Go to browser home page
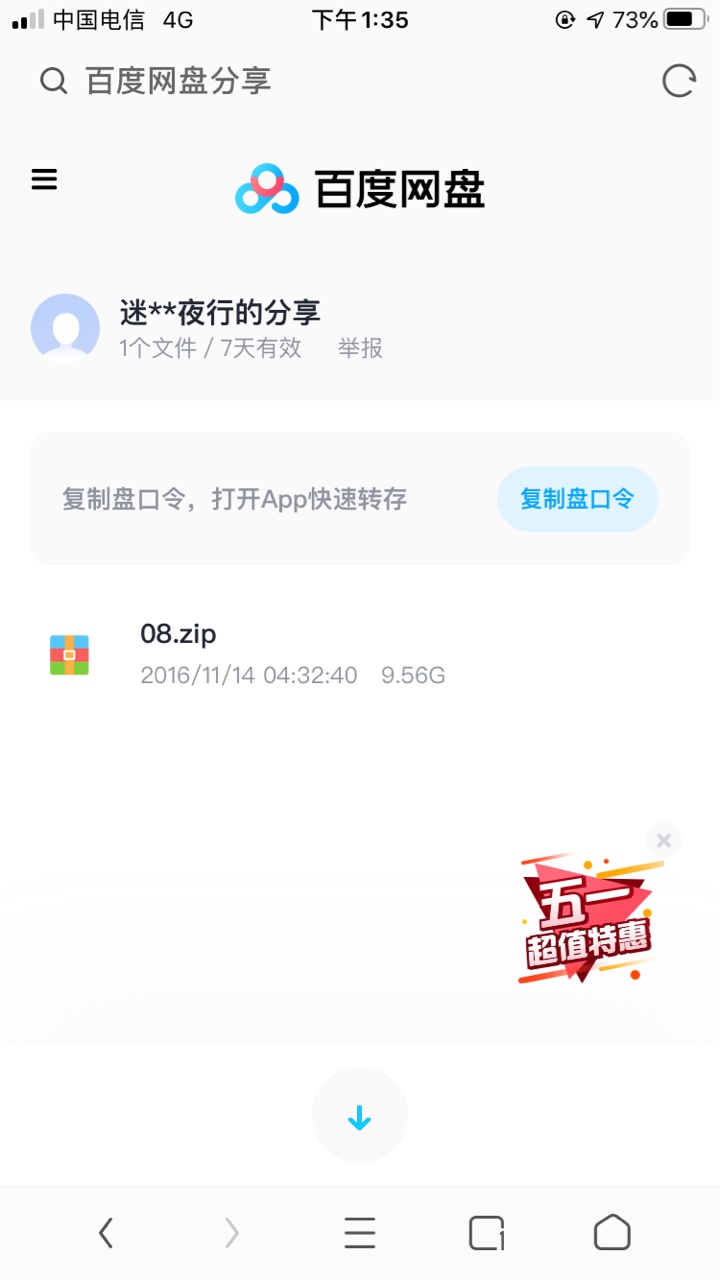The width and height of the screenshot is (720, 1280). coord(612,1233)
